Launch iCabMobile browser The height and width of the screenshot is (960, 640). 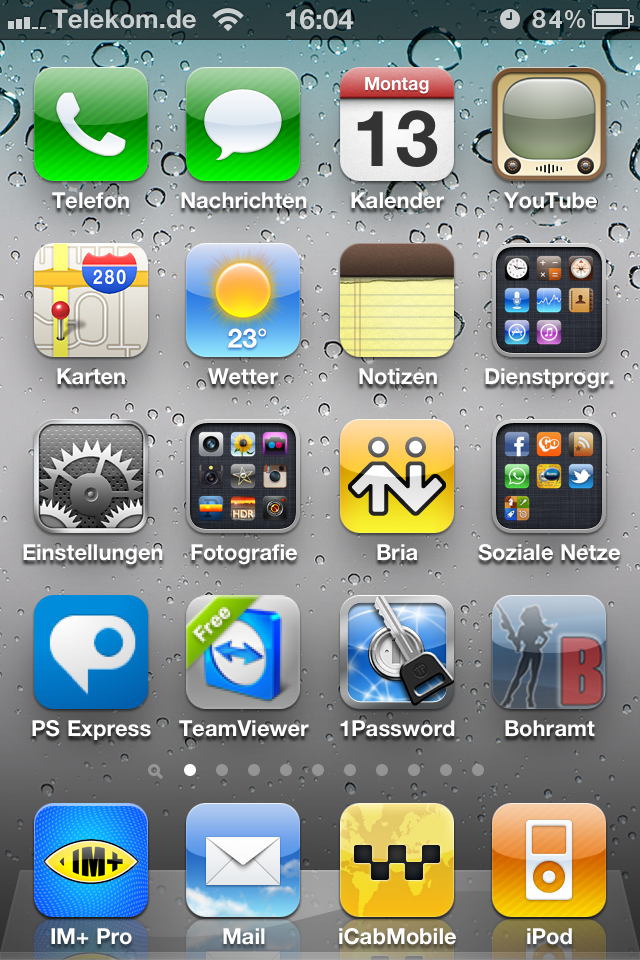point(397,861)
